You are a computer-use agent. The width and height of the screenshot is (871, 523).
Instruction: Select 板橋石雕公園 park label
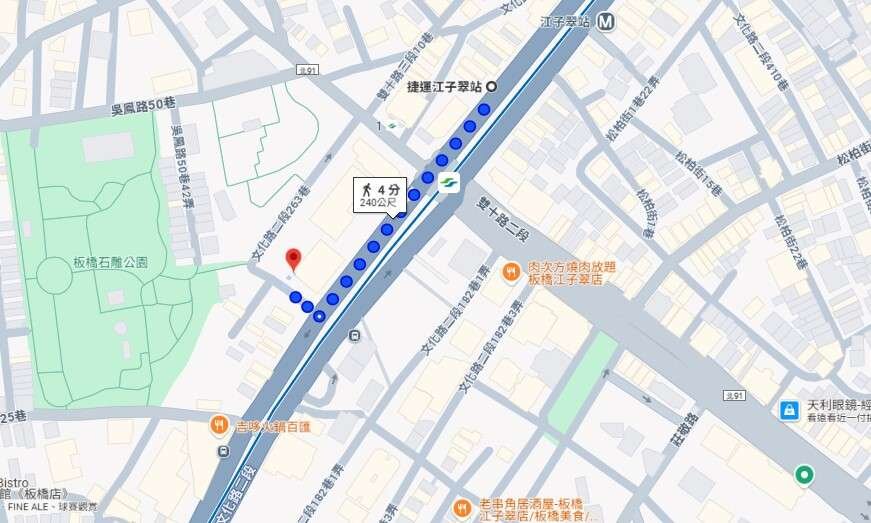pyautogui.click(x=111, y=263)
